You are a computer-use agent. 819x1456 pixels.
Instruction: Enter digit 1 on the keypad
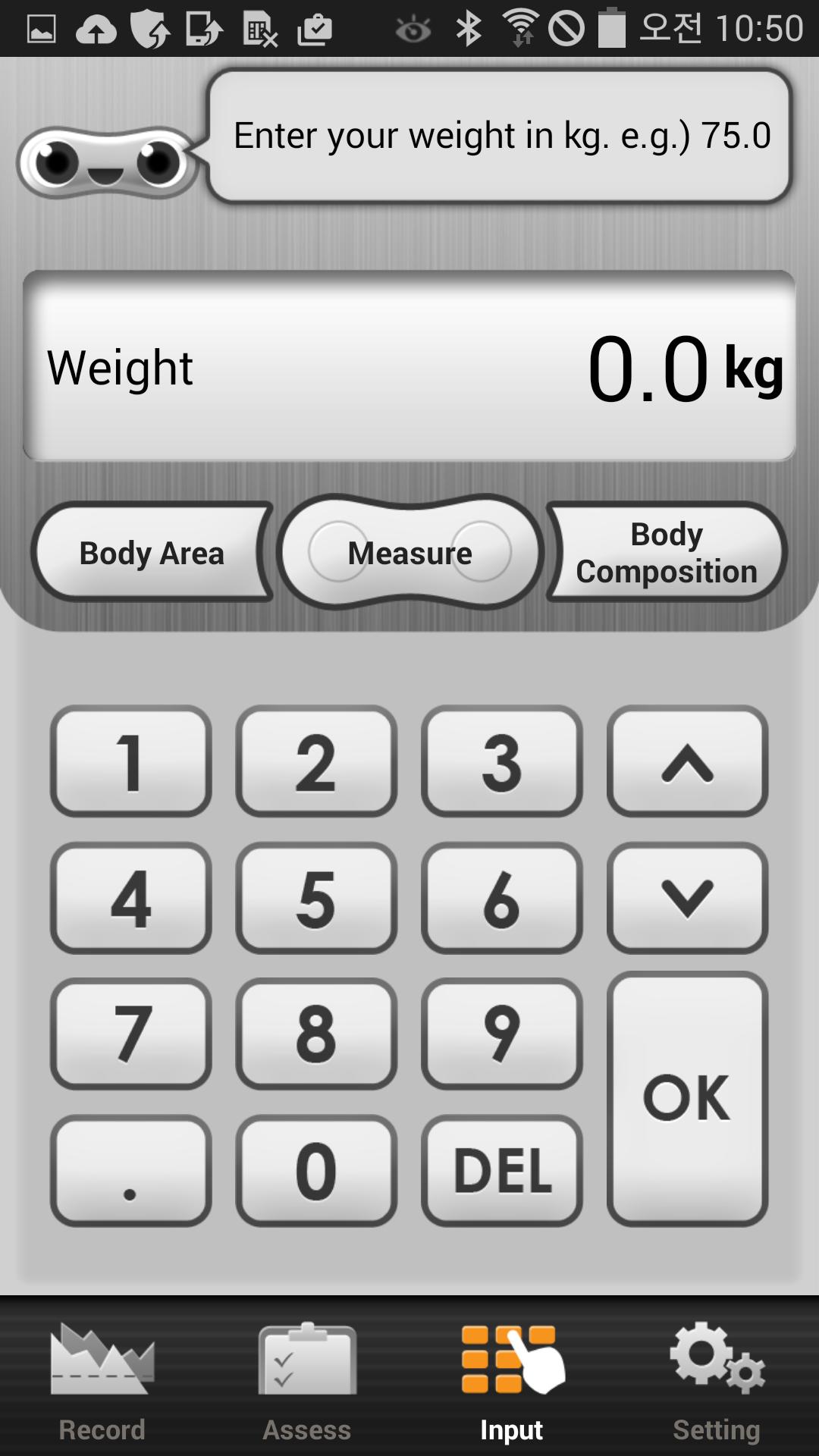tap(130, 761)
